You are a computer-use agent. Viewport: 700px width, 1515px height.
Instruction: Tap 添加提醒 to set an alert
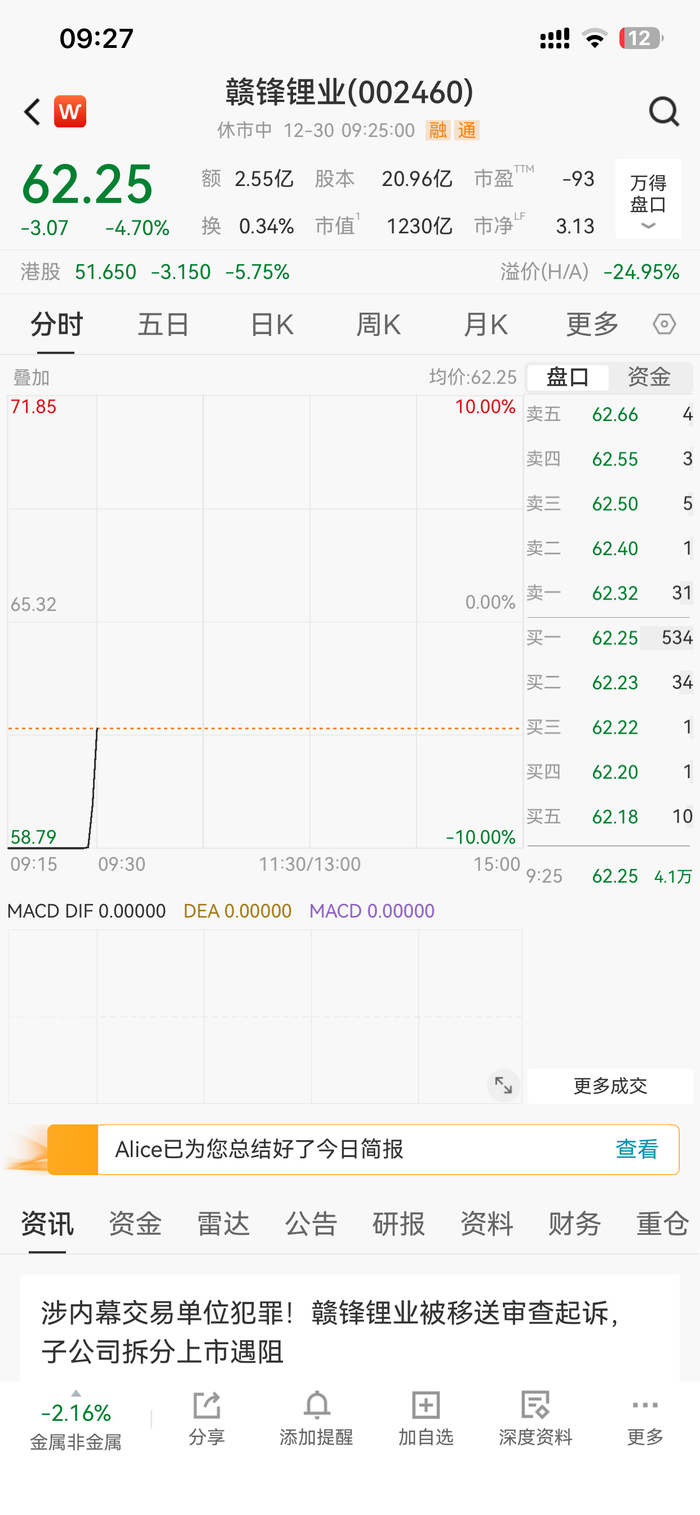316,1418
